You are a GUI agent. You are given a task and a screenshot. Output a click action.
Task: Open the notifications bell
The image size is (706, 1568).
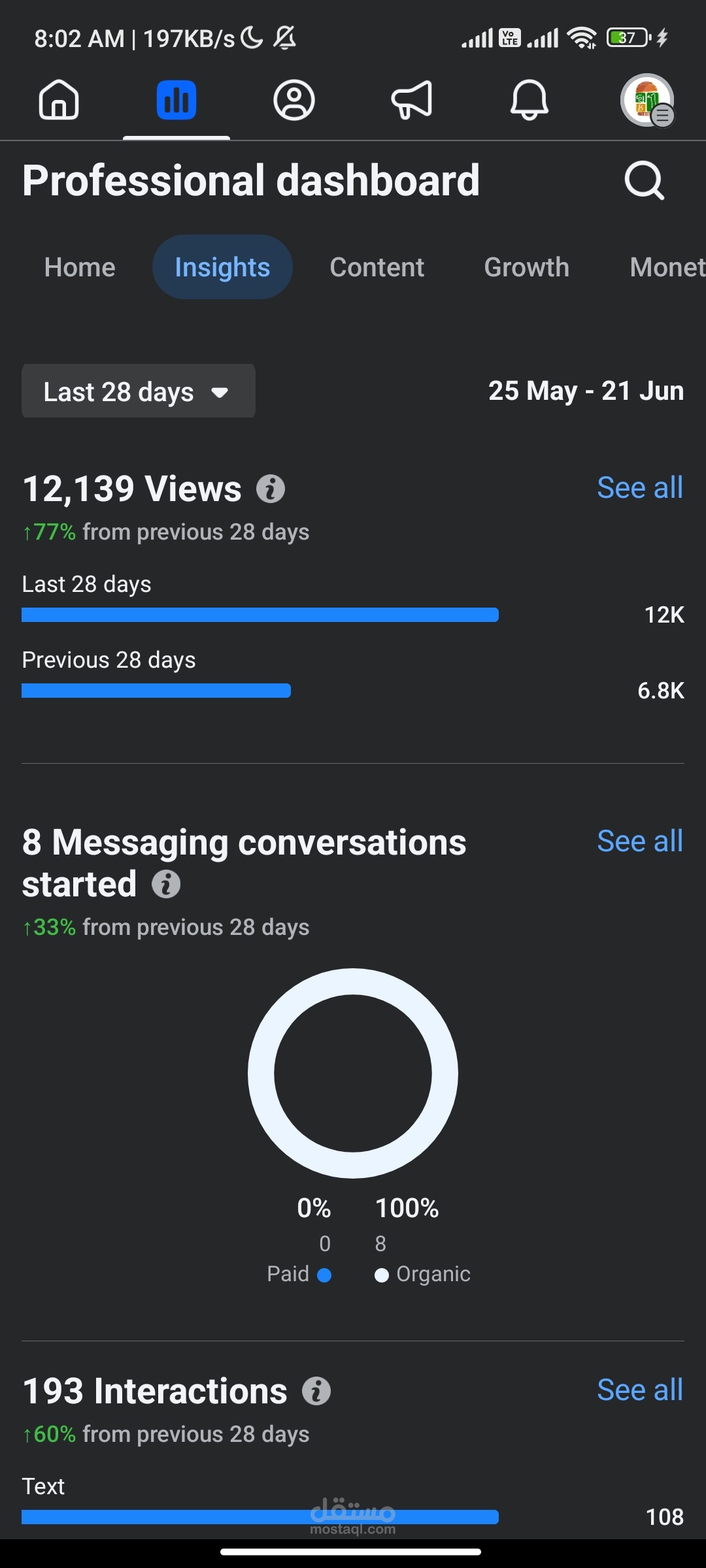click(x=529, y=100)
